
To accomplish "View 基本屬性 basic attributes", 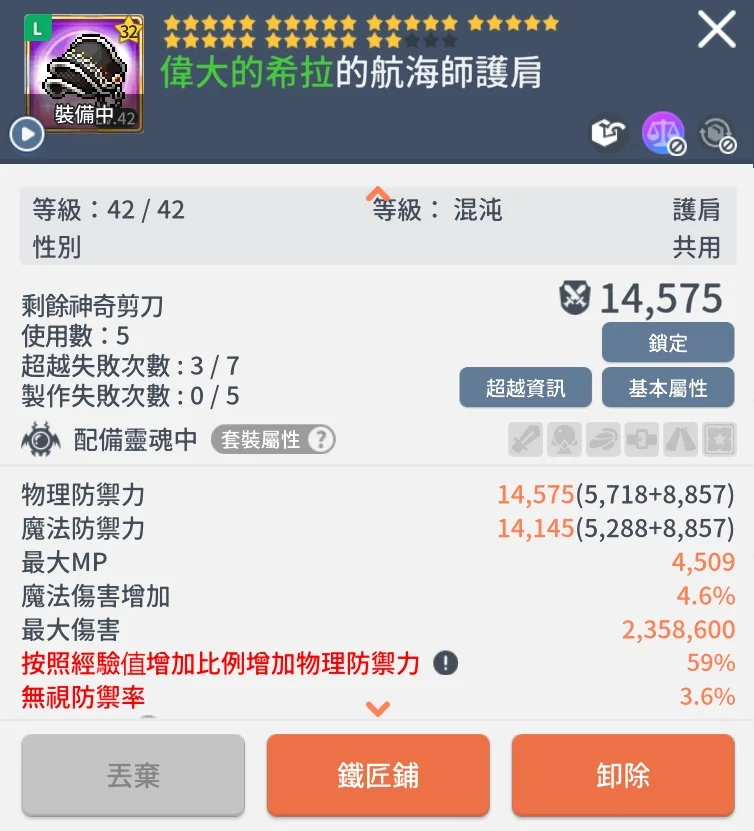I will click(667, 388).
